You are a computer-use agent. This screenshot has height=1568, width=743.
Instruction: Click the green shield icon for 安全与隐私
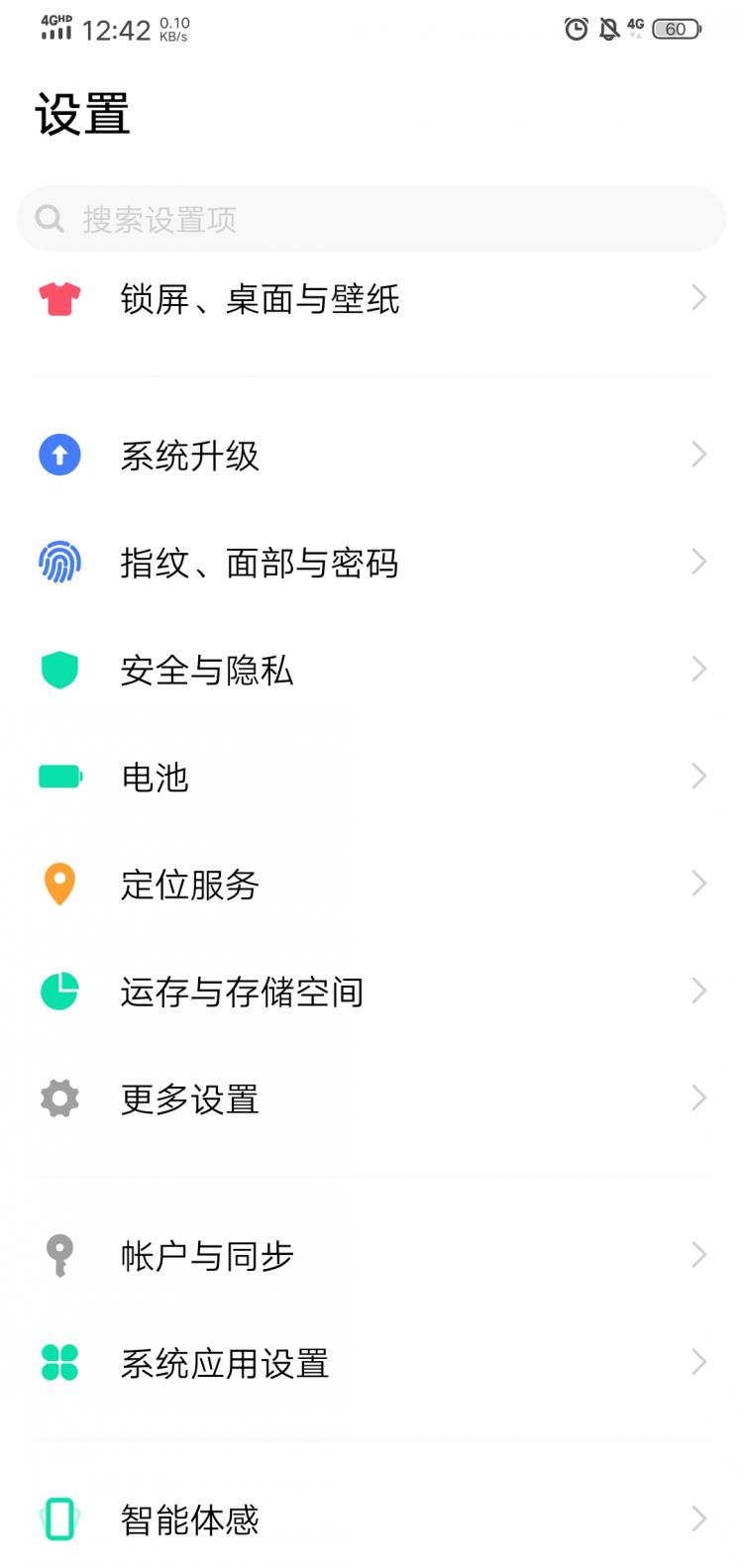click(x=58, y=670)
